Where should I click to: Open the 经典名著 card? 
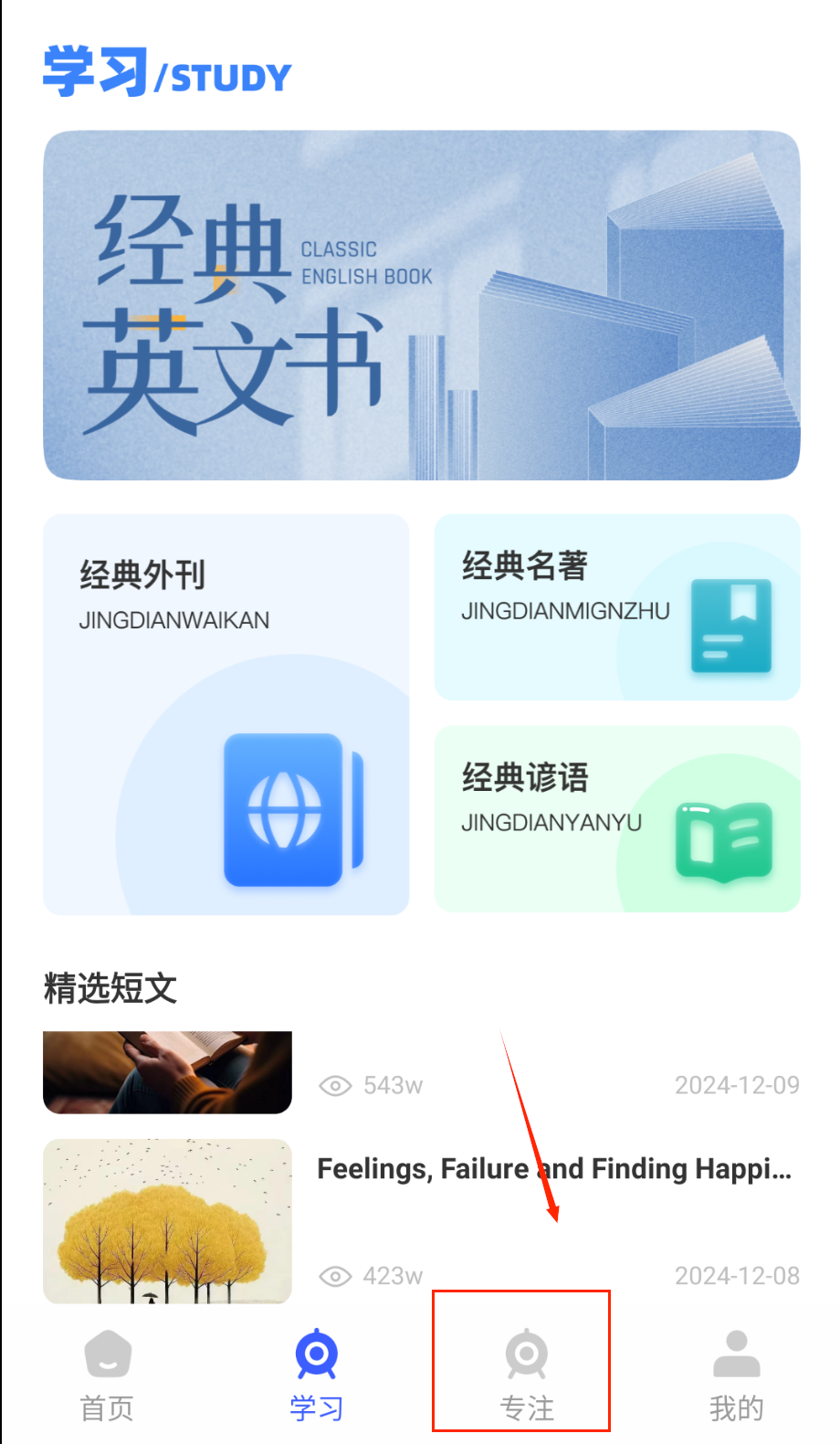(x=616, y=607)
